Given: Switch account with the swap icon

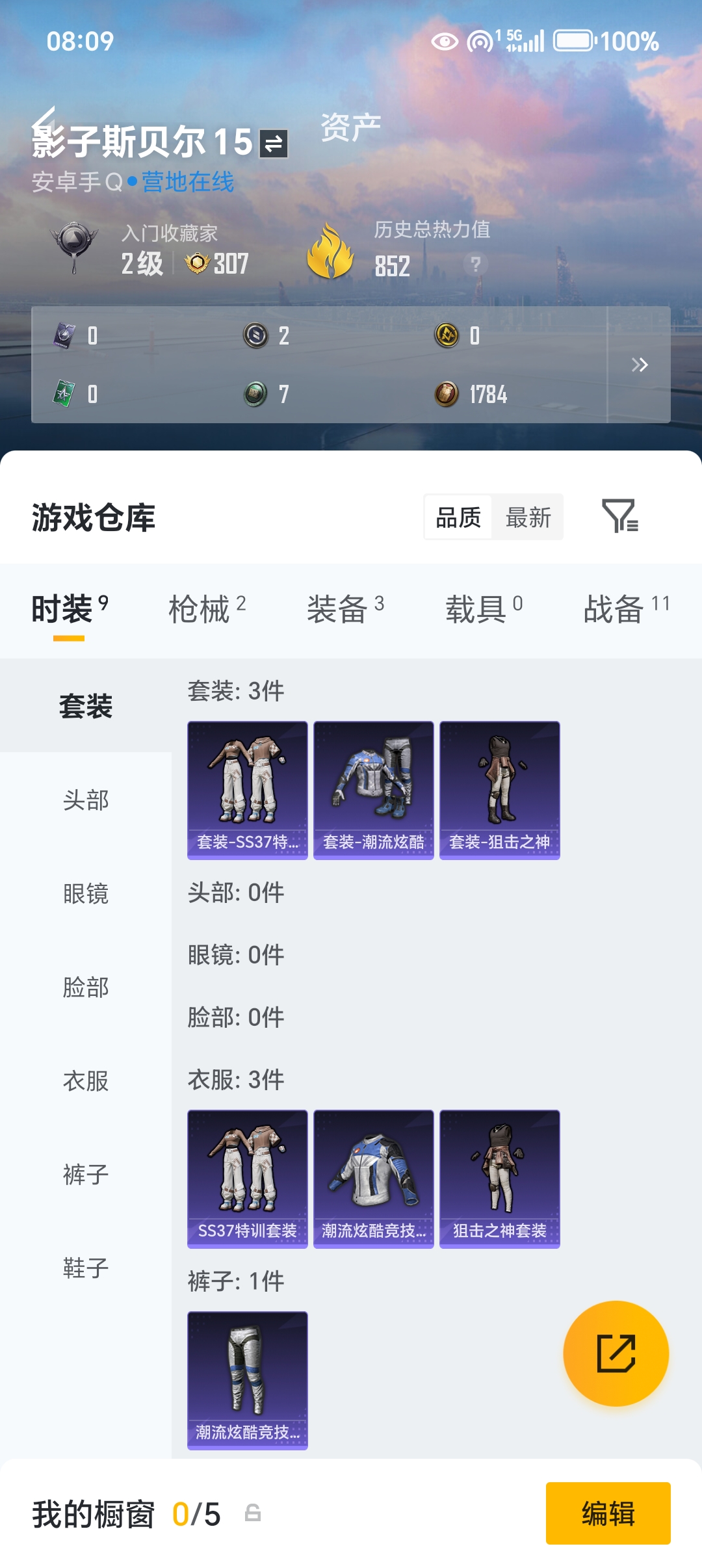Looking at the screenshot, I should pos(274,144).
